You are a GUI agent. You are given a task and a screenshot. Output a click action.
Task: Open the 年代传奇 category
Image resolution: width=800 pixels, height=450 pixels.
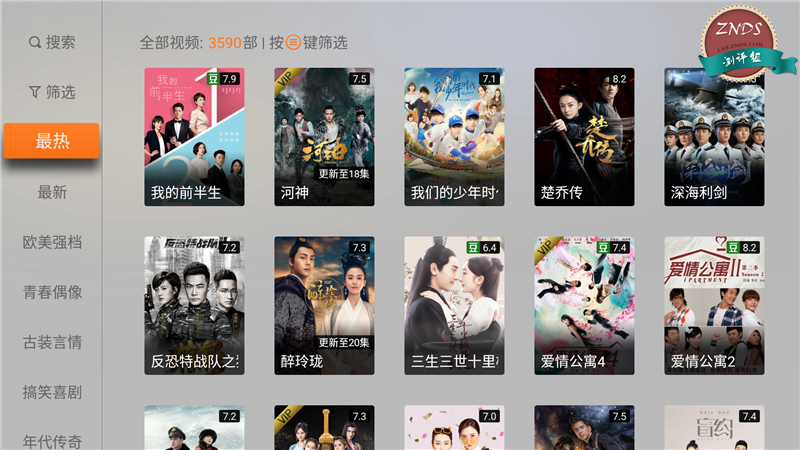51,440
